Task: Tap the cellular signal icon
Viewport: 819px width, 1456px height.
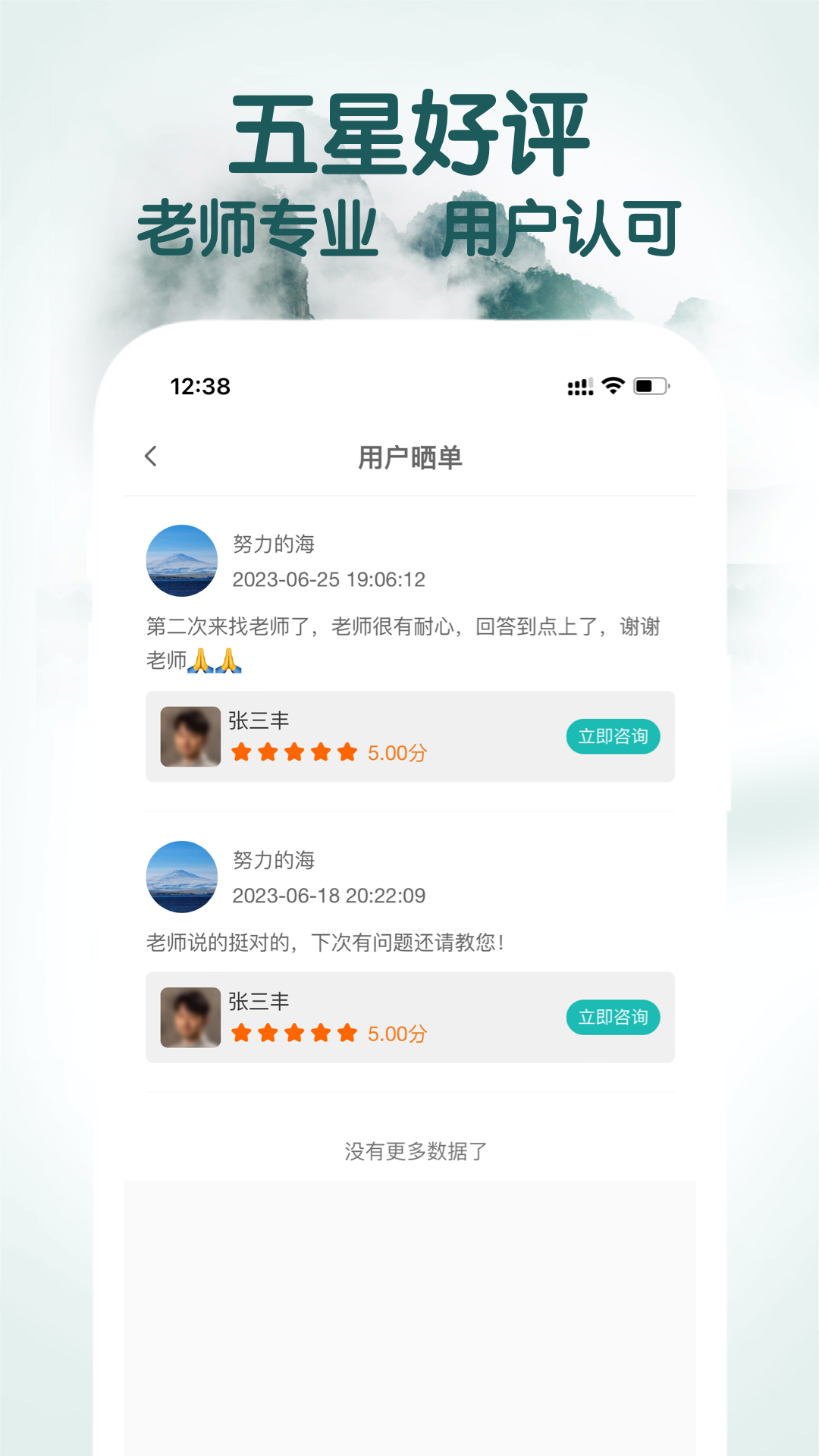Action: [579, 386]
